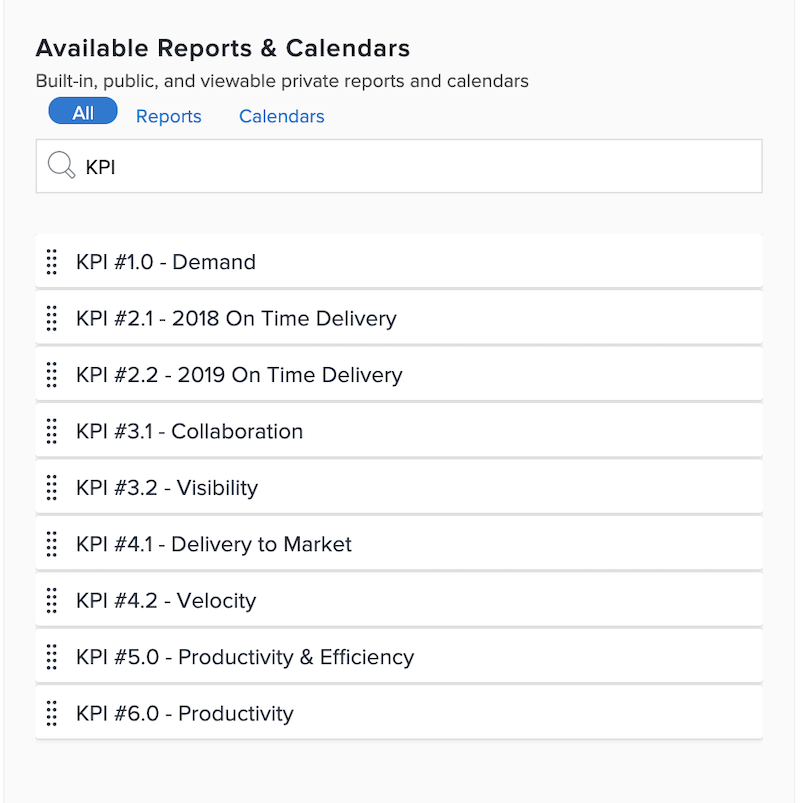Screen dimensions: 800x803
Task: Open KPI #2.1 - 2018 On Time Delivery
Action: (x=235, y=318)
